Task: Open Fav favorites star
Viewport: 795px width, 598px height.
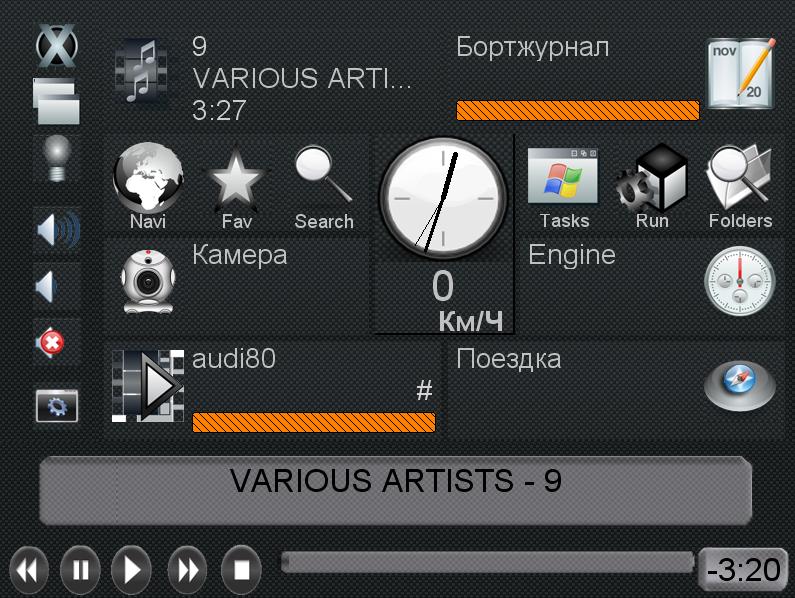Action: click(x=236, y=185)
